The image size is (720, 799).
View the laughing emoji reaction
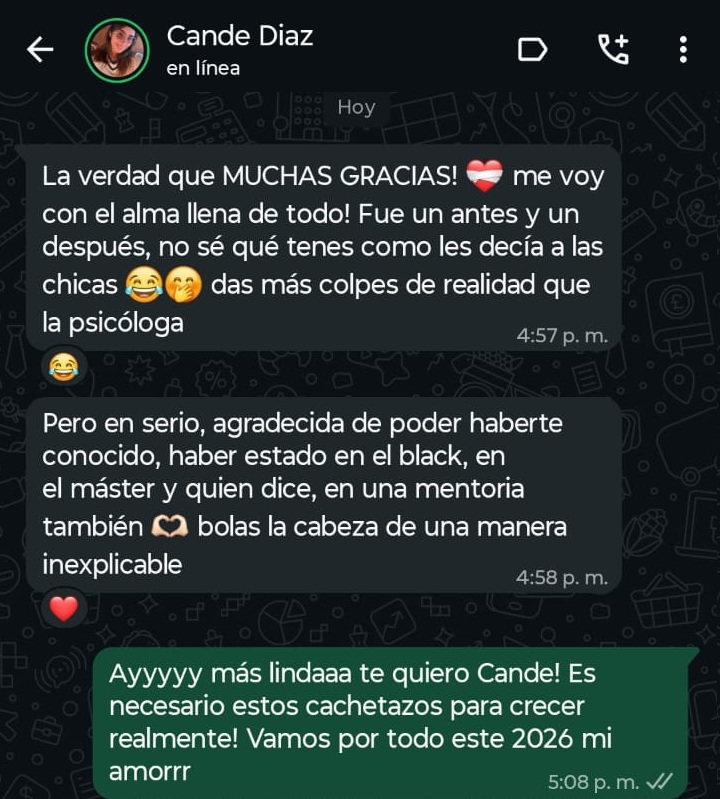click(x=64, y=368)
